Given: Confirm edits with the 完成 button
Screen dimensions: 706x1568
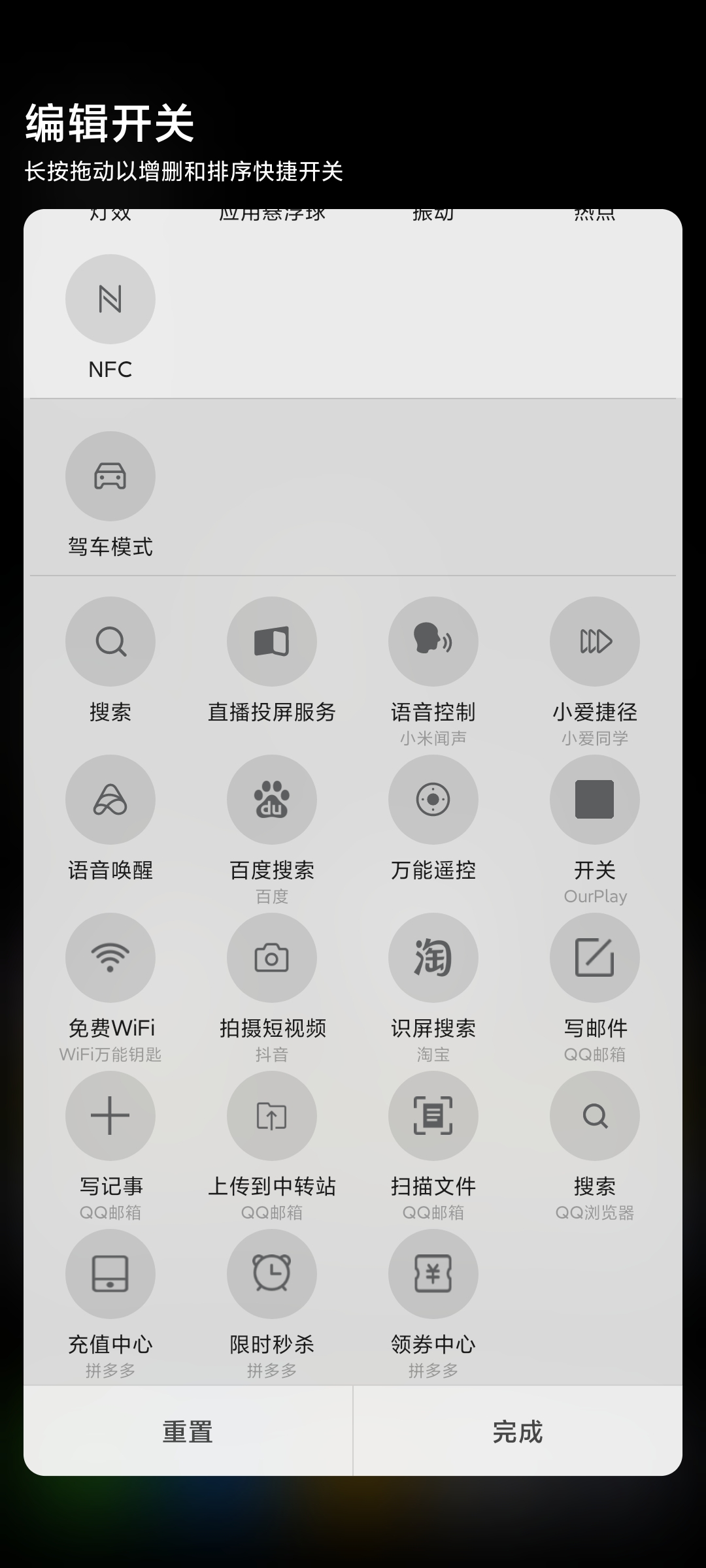Looking at the screenshot, I should 518,1431.
